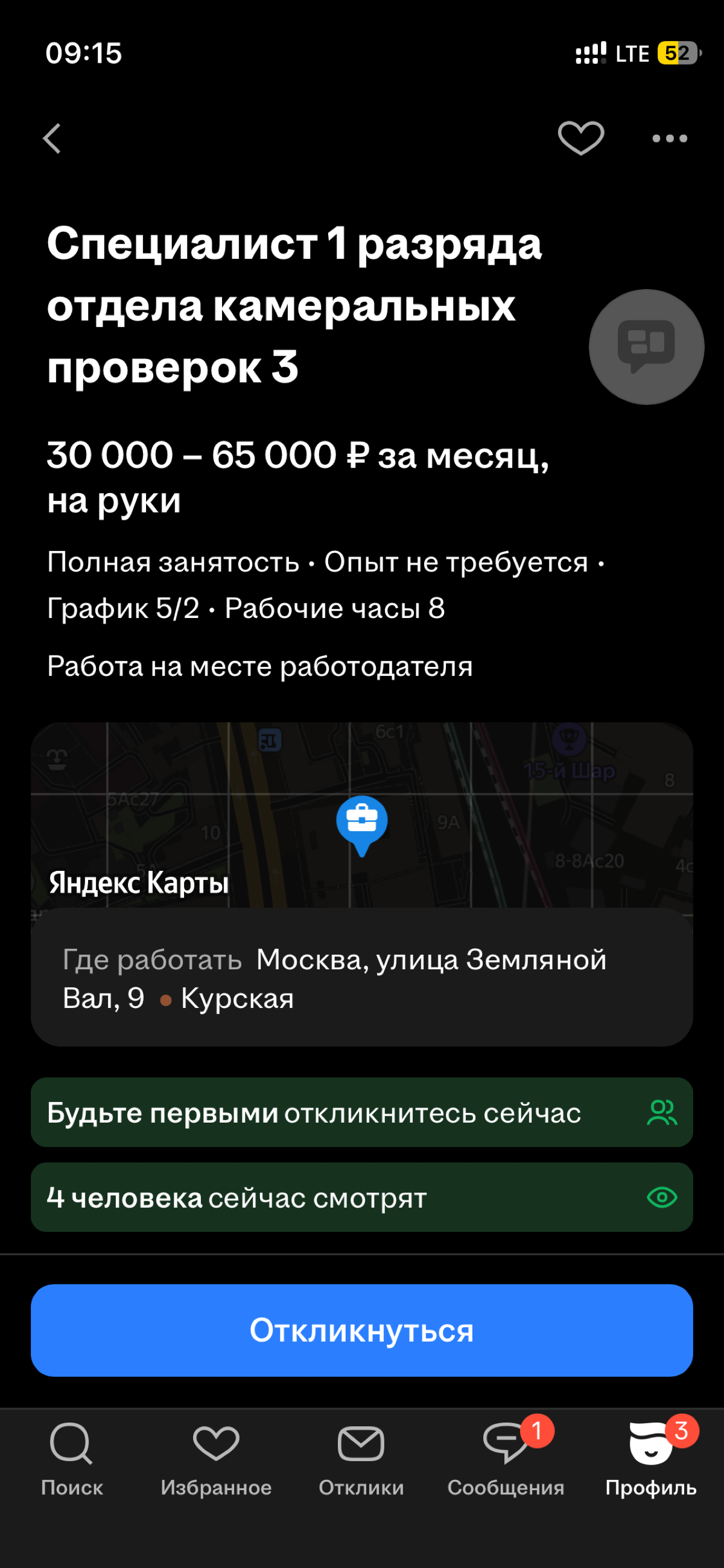
Task: Open the Яндекс Карты attribution link
Action: coord(138,882)
